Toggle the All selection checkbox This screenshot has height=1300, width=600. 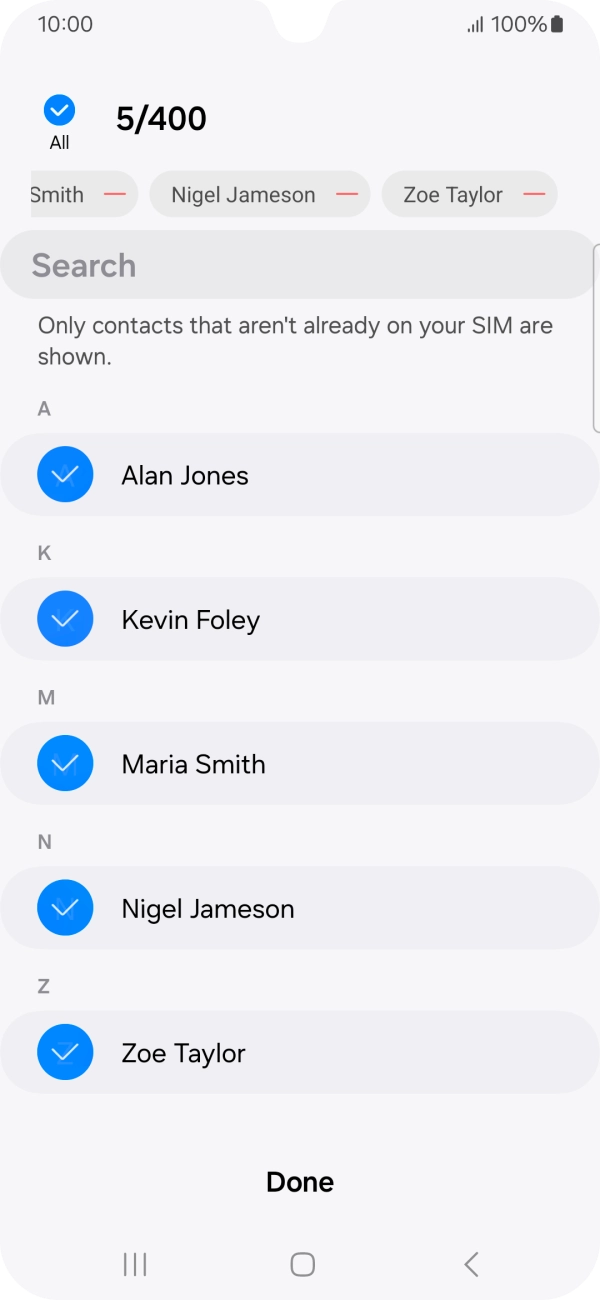tap(60, 110)
